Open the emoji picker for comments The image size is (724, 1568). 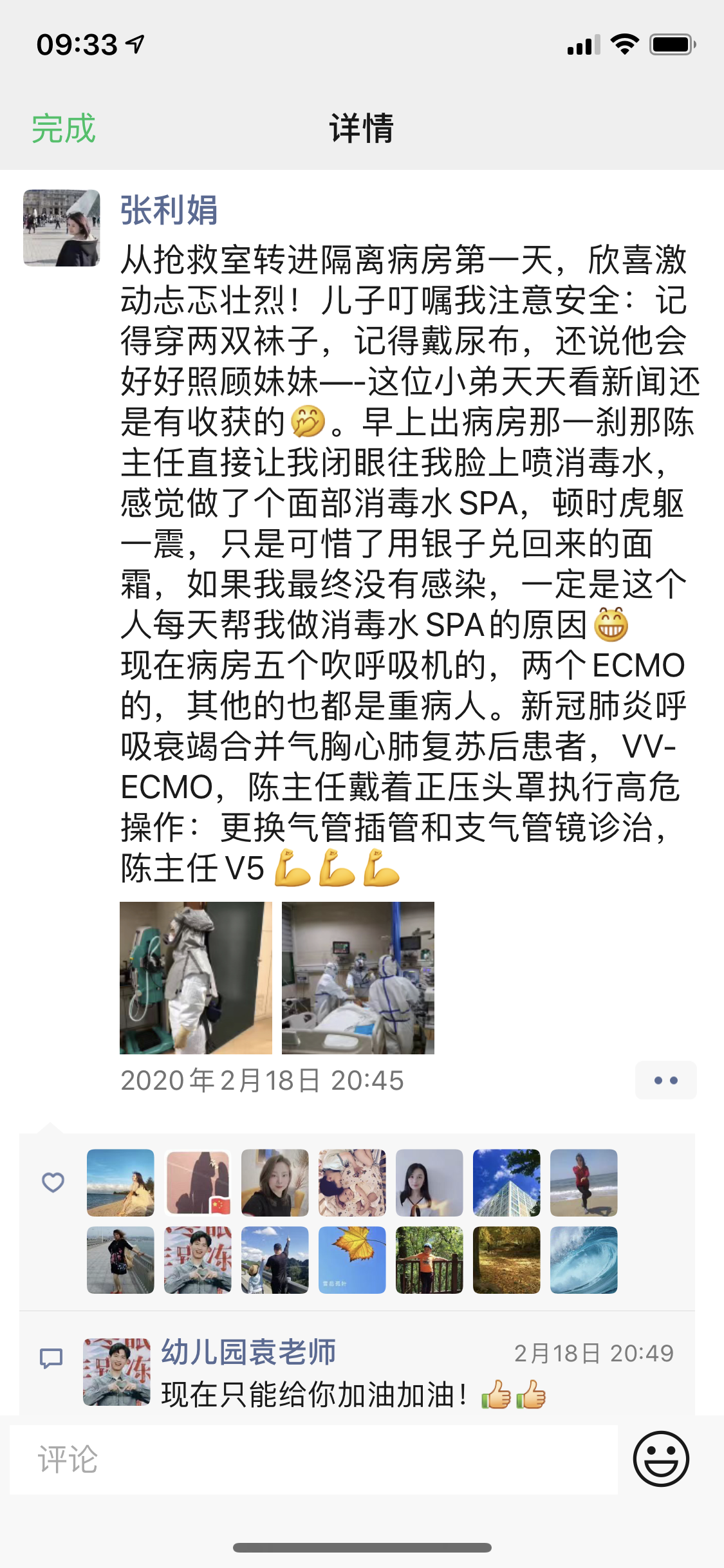(661, 1459)
